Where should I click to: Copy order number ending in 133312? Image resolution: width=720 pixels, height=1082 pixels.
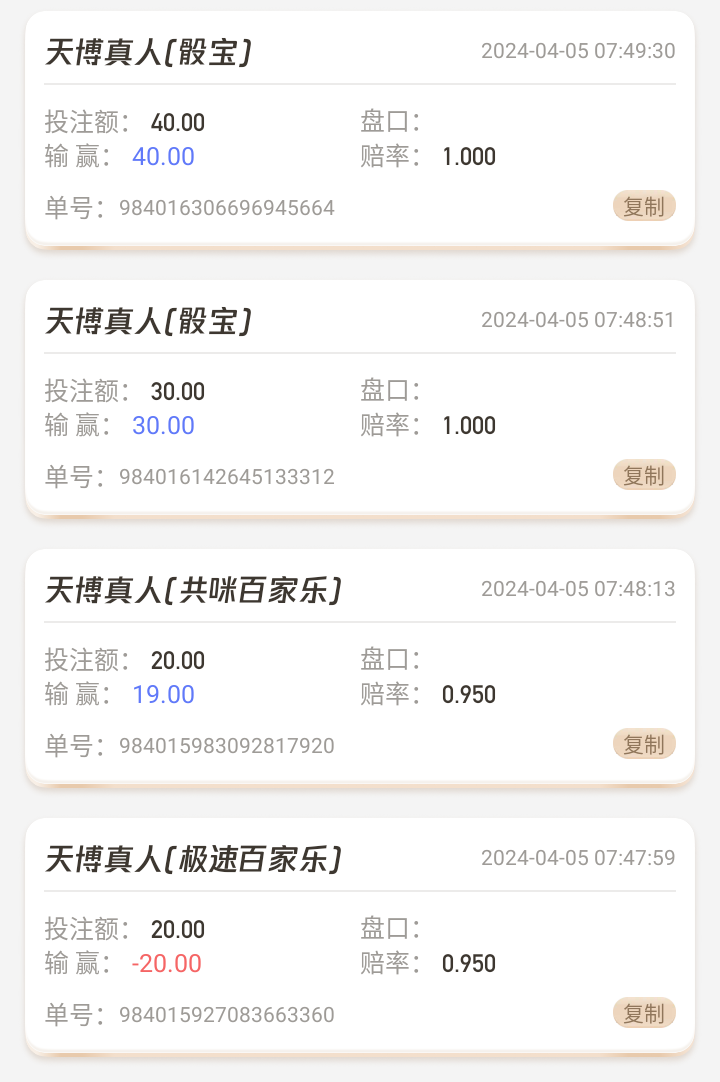click(x=644, y=476)
